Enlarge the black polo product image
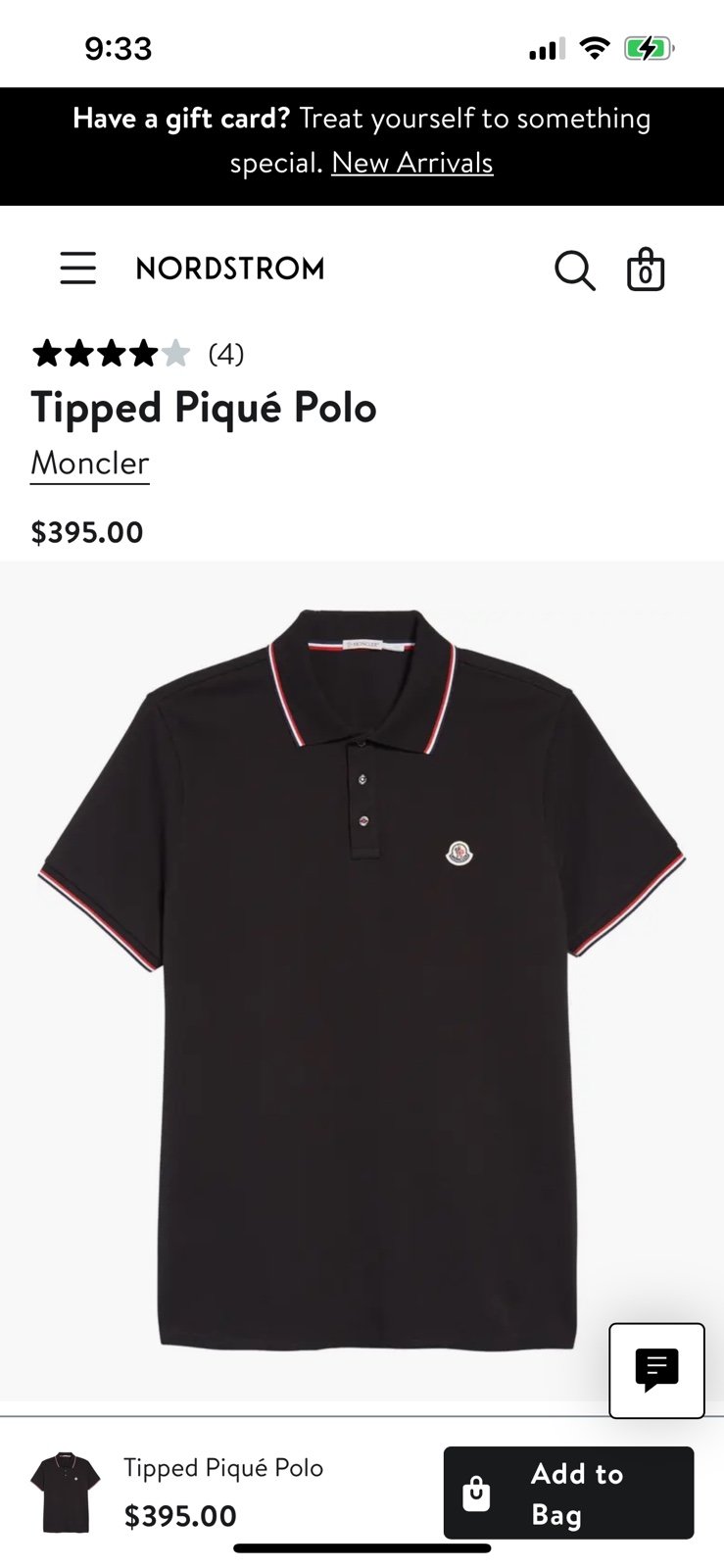The width and height of the screenshot is (724, 1568). point(362,980)
